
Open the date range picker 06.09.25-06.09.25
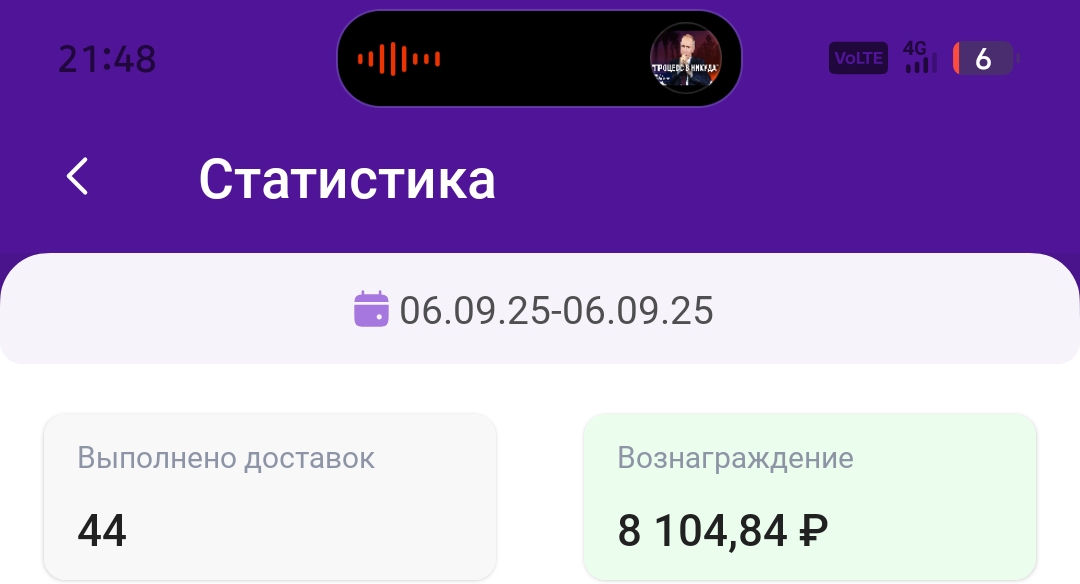[x=535, y=310]
